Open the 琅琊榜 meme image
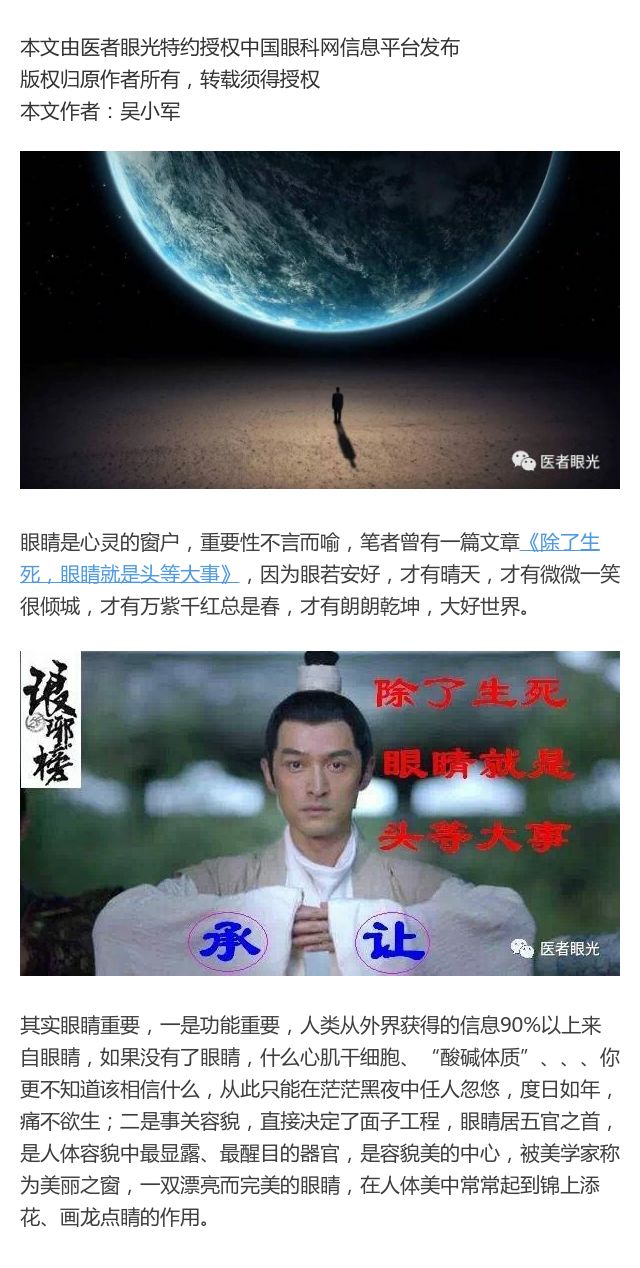Screen dimensions: 640x1268 [320, 812]
